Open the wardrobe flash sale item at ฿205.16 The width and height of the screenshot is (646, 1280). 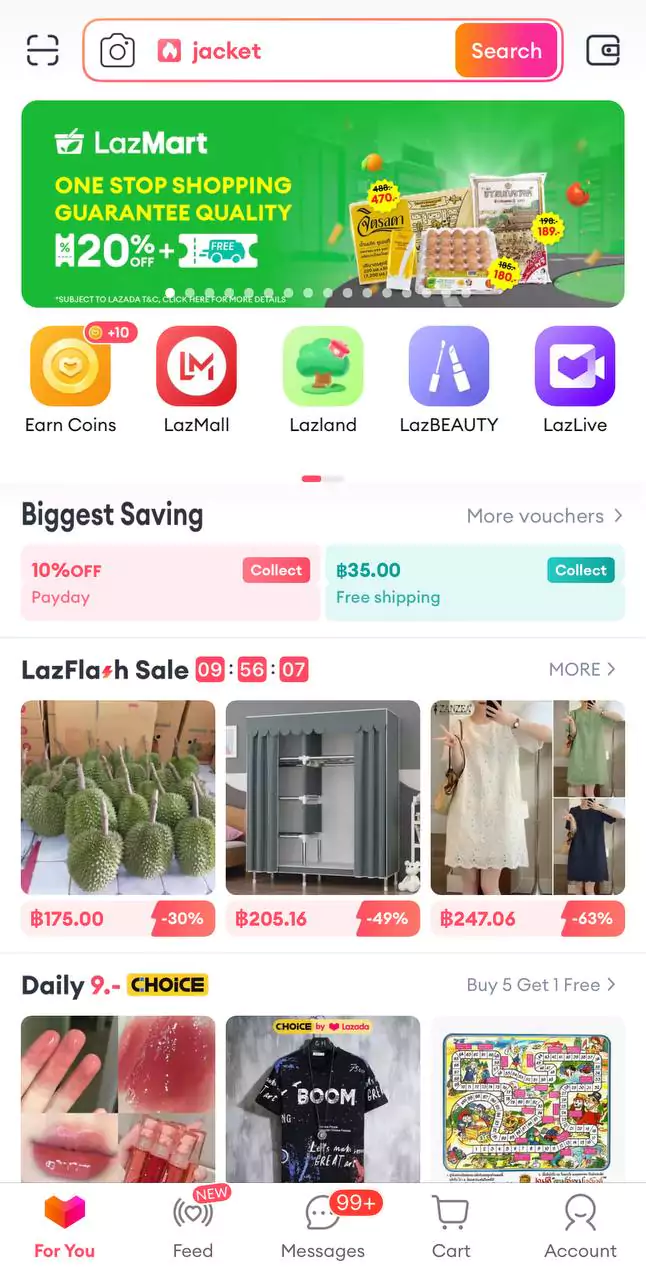click(x=323, y=797)
